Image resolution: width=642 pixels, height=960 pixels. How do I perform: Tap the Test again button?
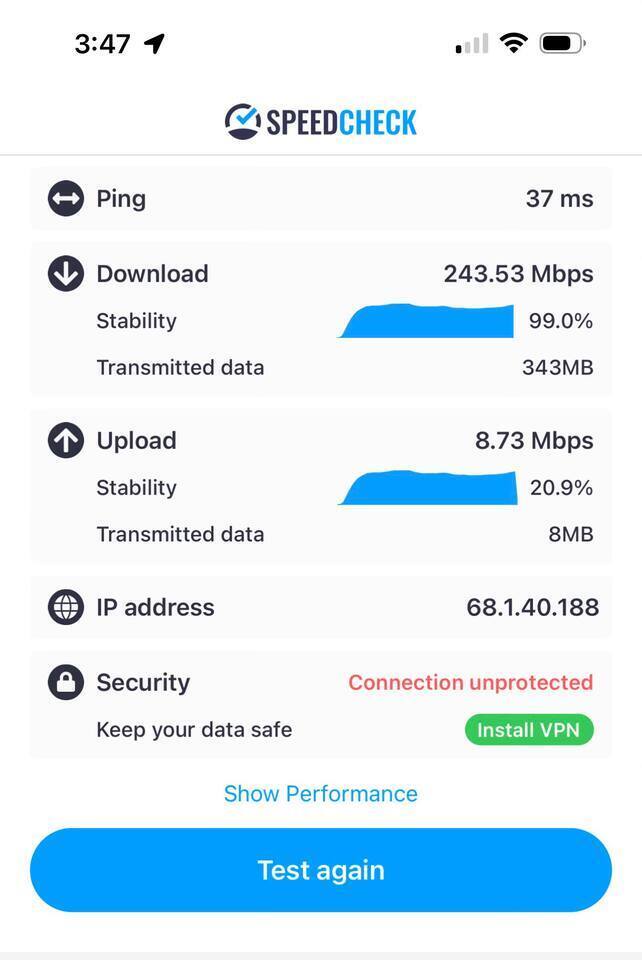tap(320, 870)
